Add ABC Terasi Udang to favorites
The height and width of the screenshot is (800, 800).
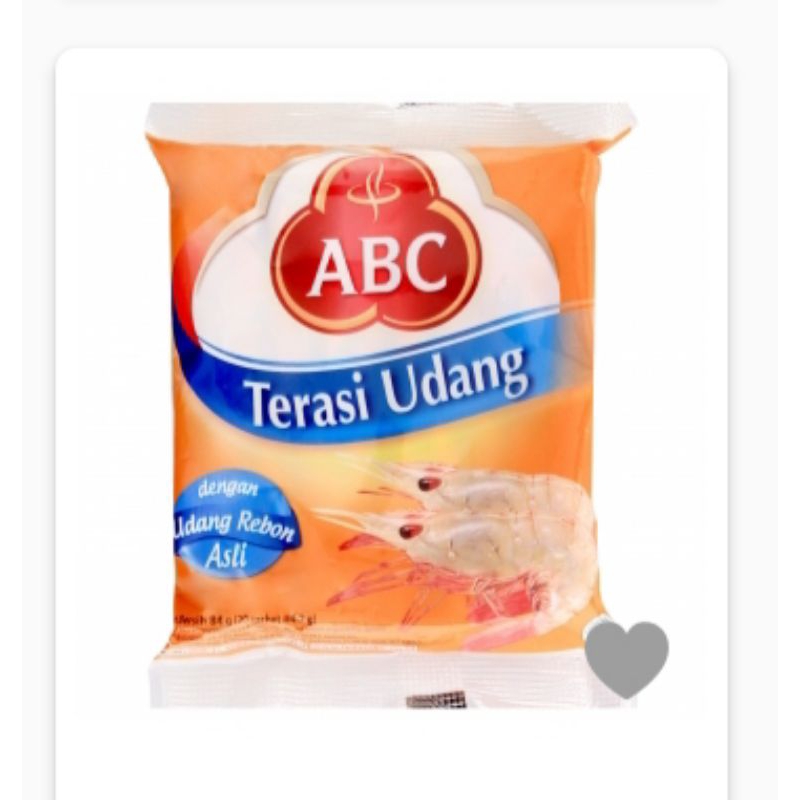pos(627,659)
